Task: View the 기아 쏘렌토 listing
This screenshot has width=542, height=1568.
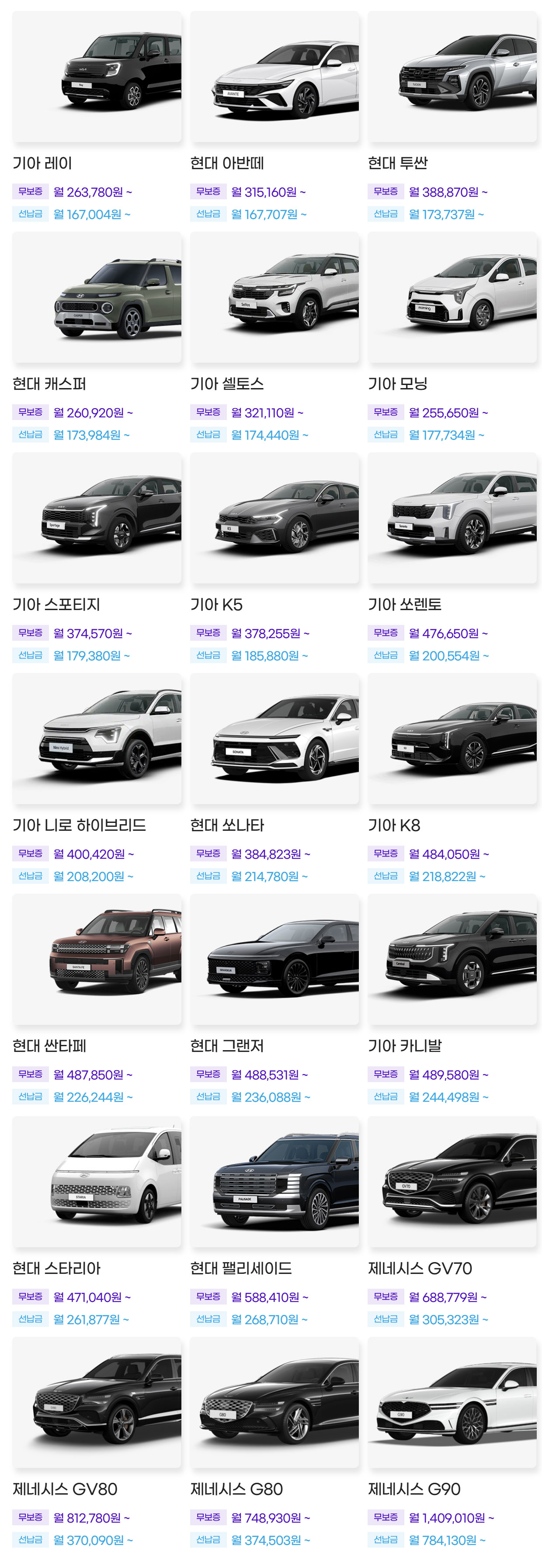Action: (x=452, y=518)
